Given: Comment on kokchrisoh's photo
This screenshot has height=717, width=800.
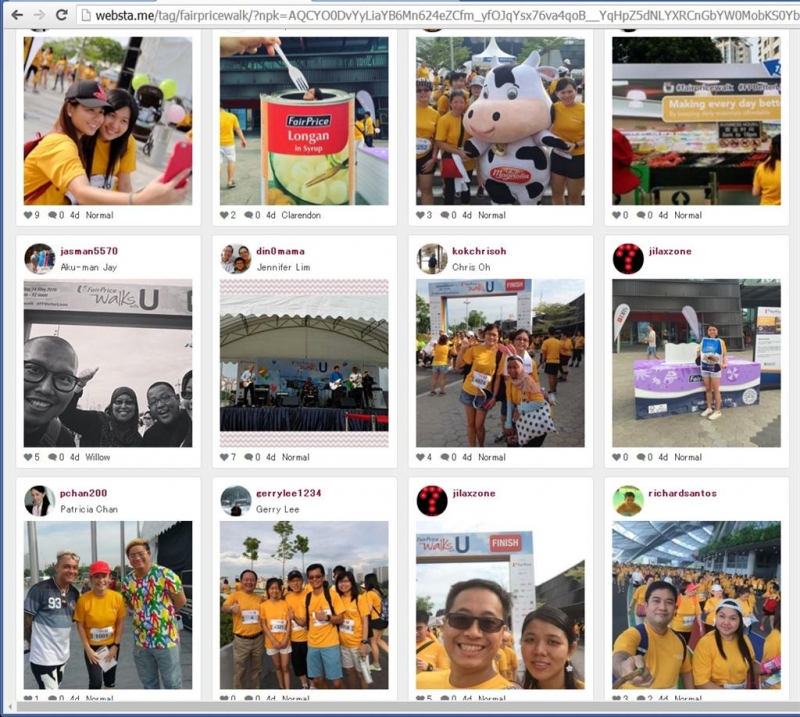Looking at the screenshot, I should 443,457.
